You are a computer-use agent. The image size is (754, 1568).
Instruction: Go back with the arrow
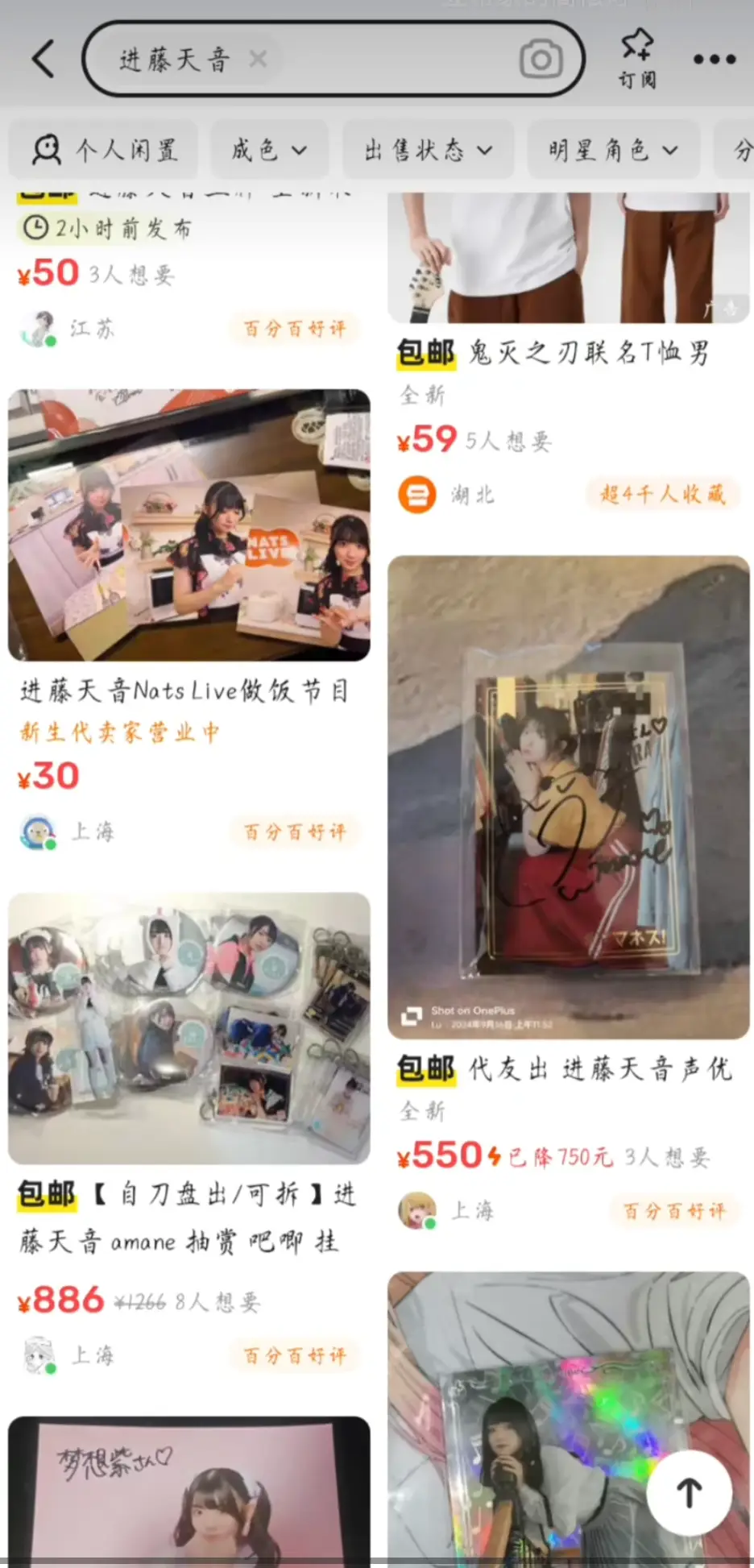pyautogui.click(x=43, y=60)
